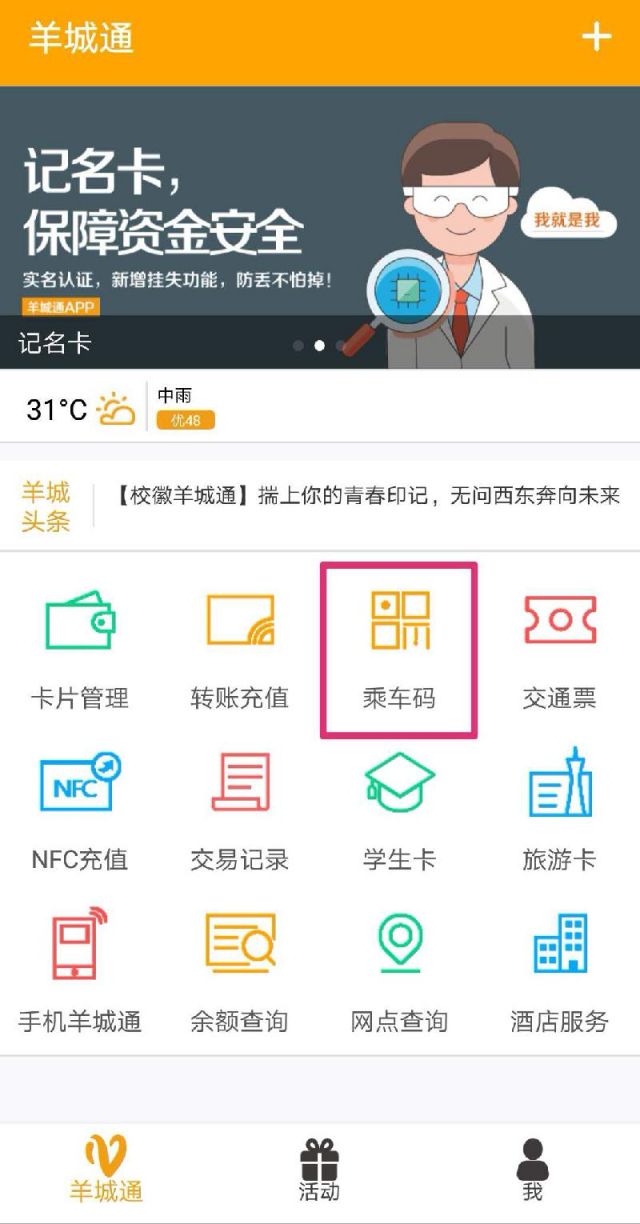Open the 学生卡 student card section
Image resolution: width=640 pixels, height=1224 pixels.
click(x=399, y=810)
